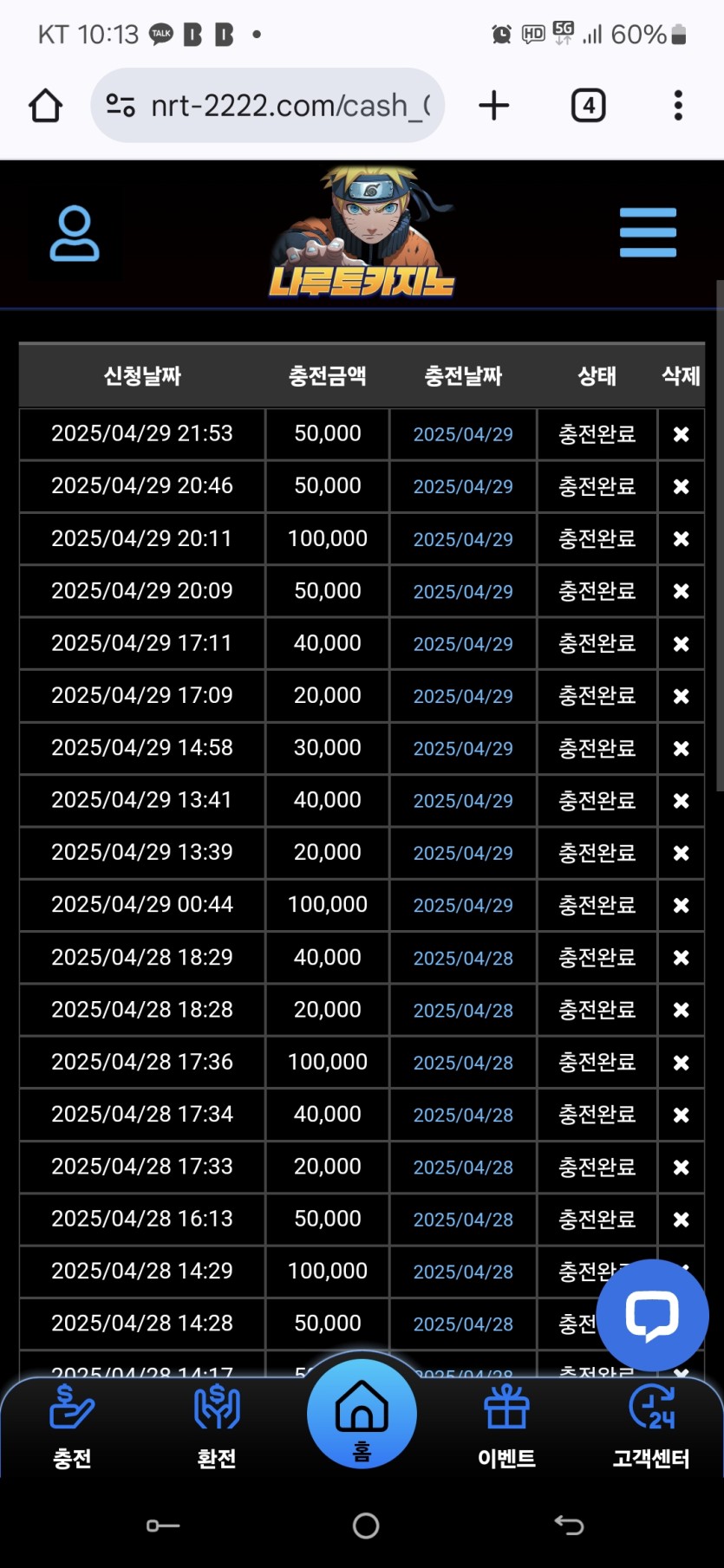Tap the 홈 button

[x=362, y=1413]
